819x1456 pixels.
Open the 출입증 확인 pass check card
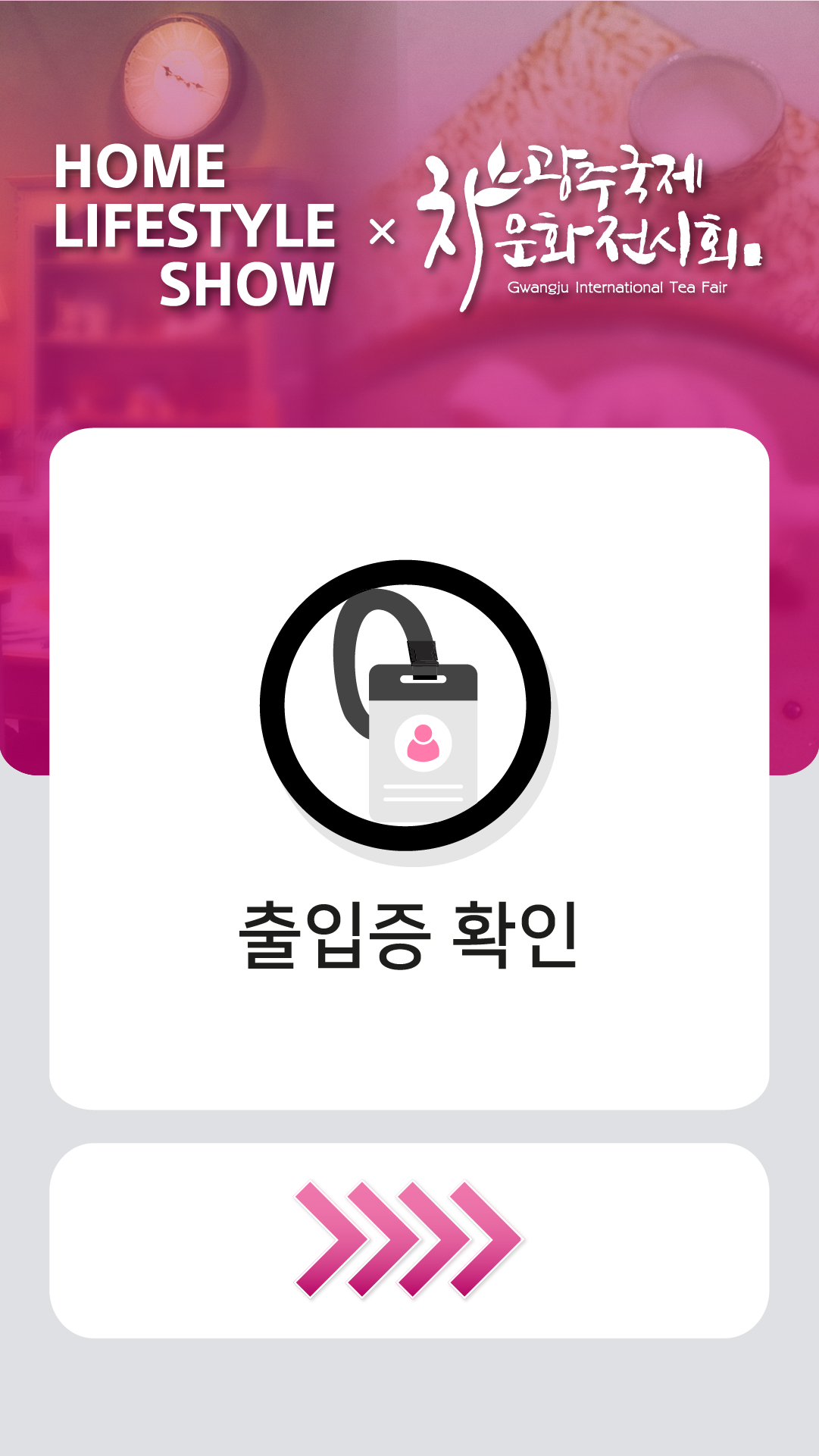click(409, 768)
